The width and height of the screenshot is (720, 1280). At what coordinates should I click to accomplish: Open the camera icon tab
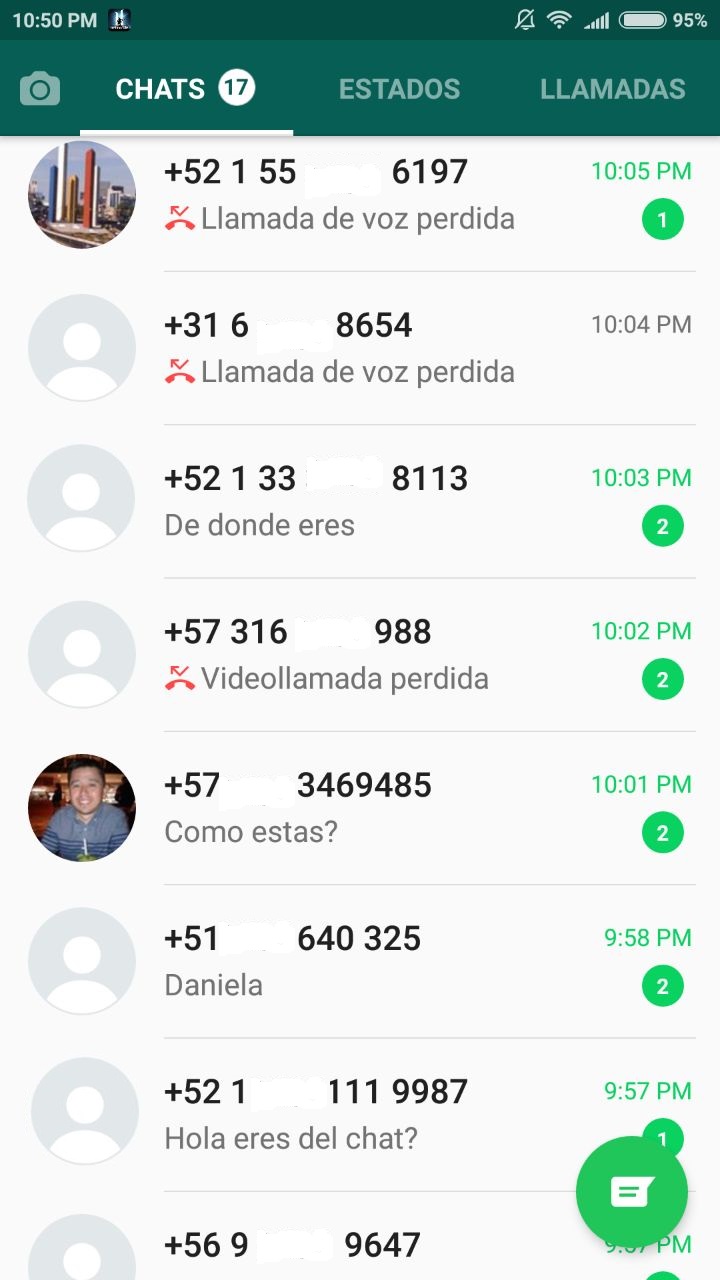point(40,90)
